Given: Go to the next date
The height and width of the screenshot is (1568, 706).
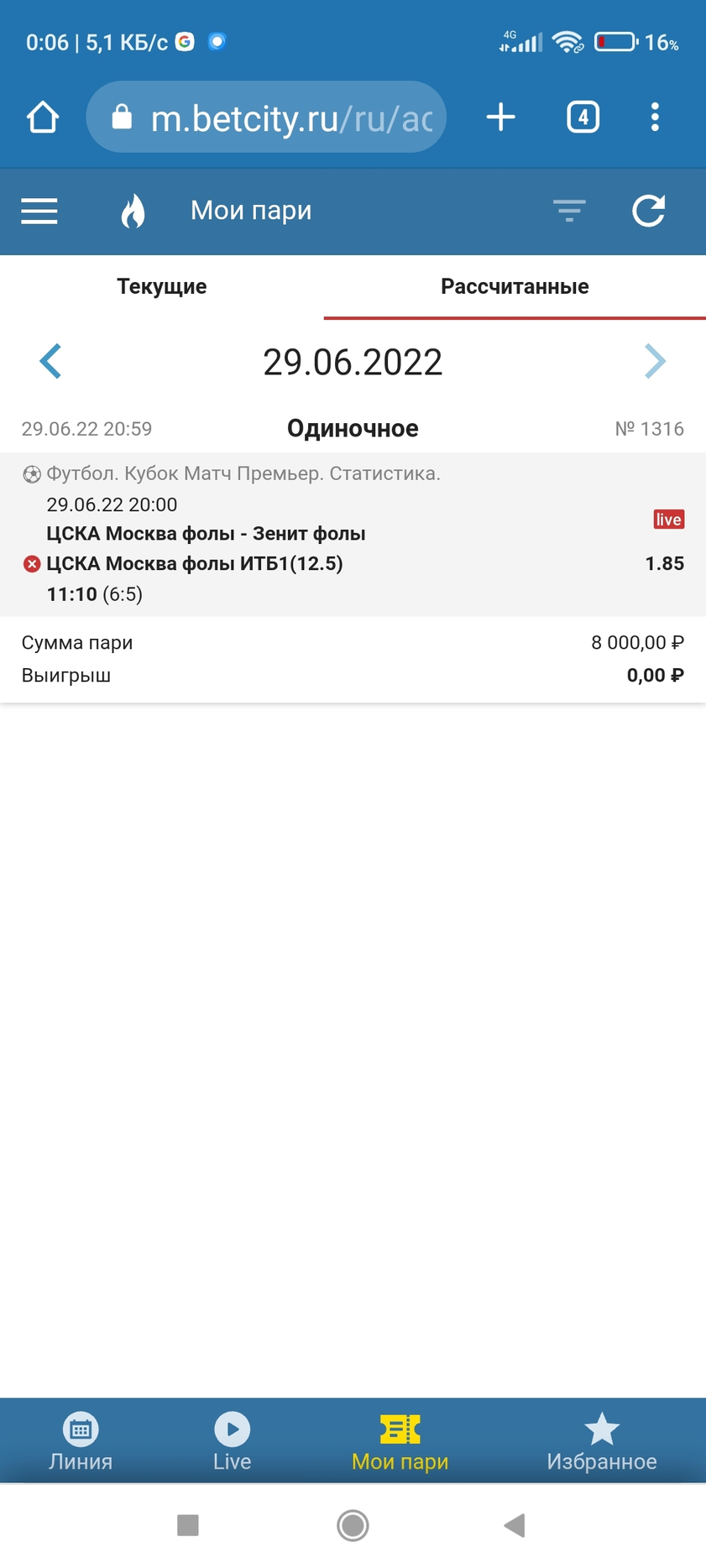Looking at the screenshot, I should [x=655, y=362].
